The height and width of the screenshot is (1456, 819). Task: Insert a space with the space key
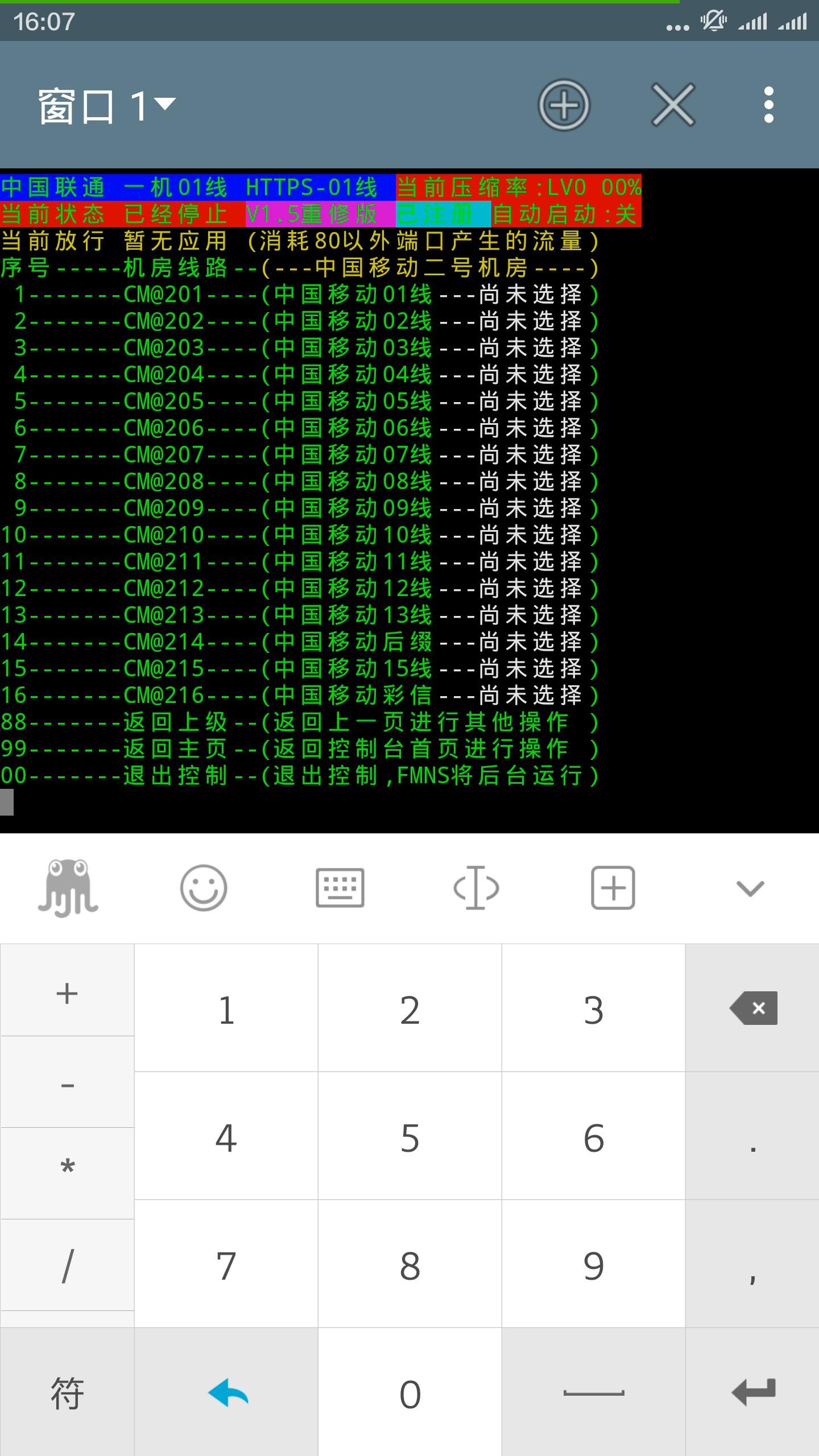[x=593, y=1392]
